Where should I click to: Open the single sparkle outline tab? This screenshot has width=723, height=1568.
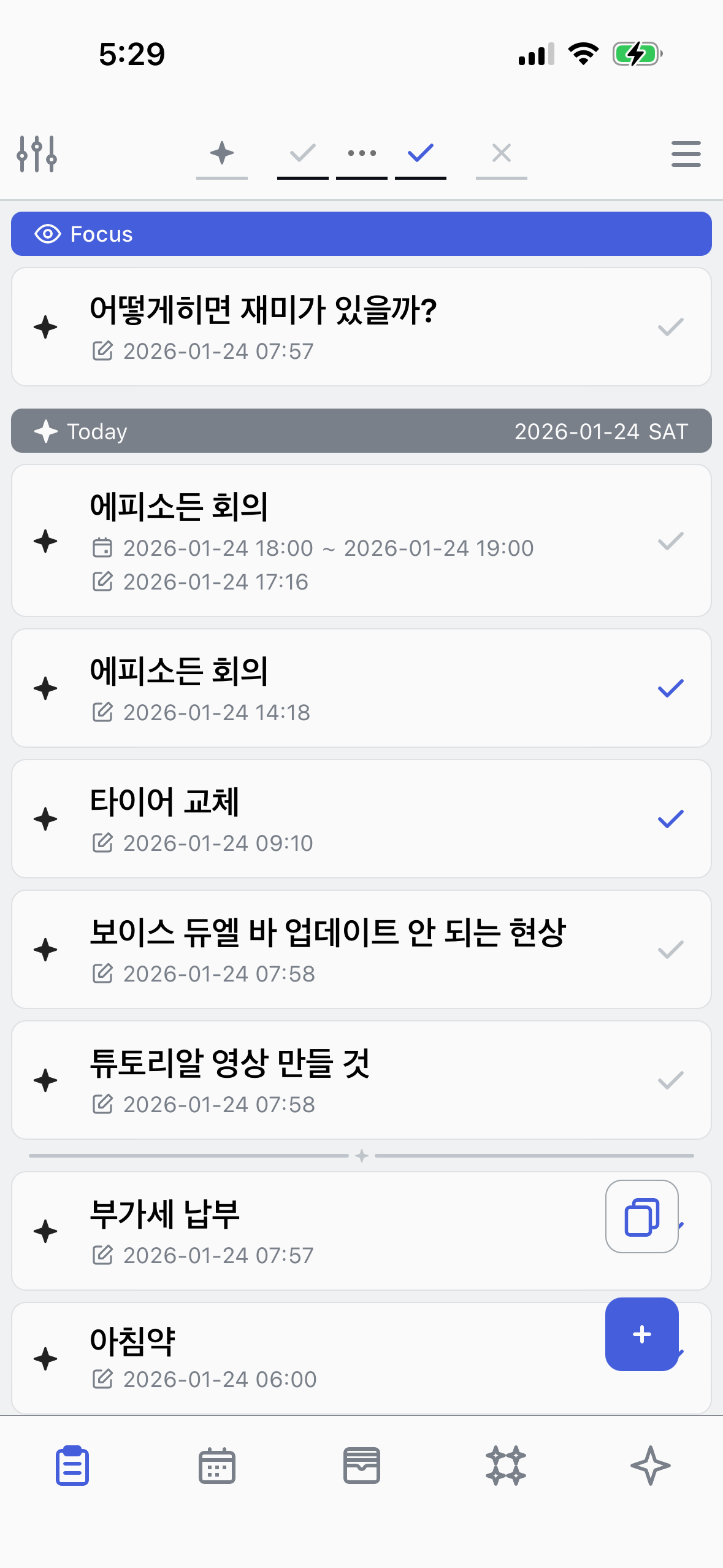(x=651, y=1466)
